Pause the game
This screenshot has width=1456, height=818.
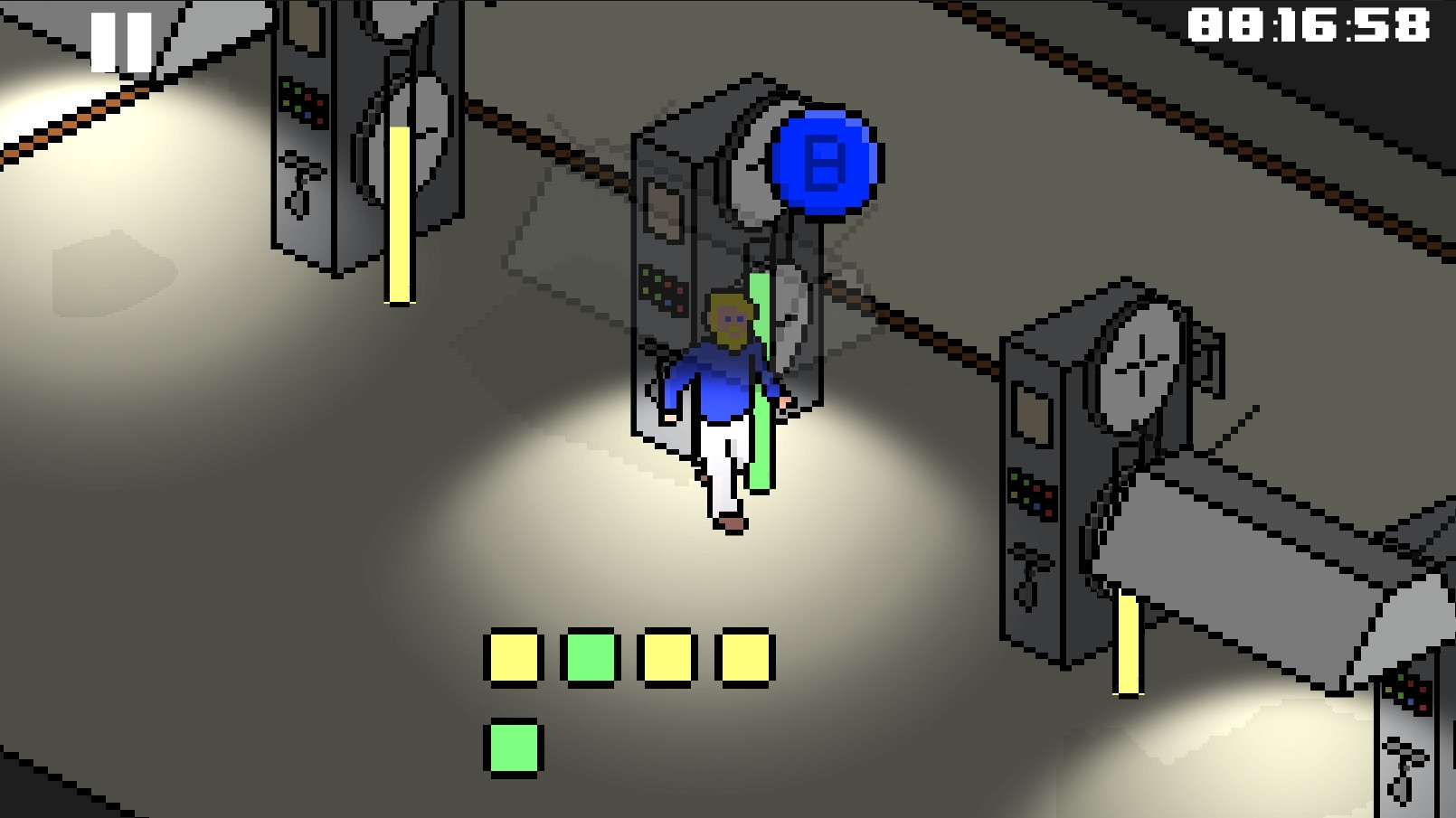click(x=121, y=42)
